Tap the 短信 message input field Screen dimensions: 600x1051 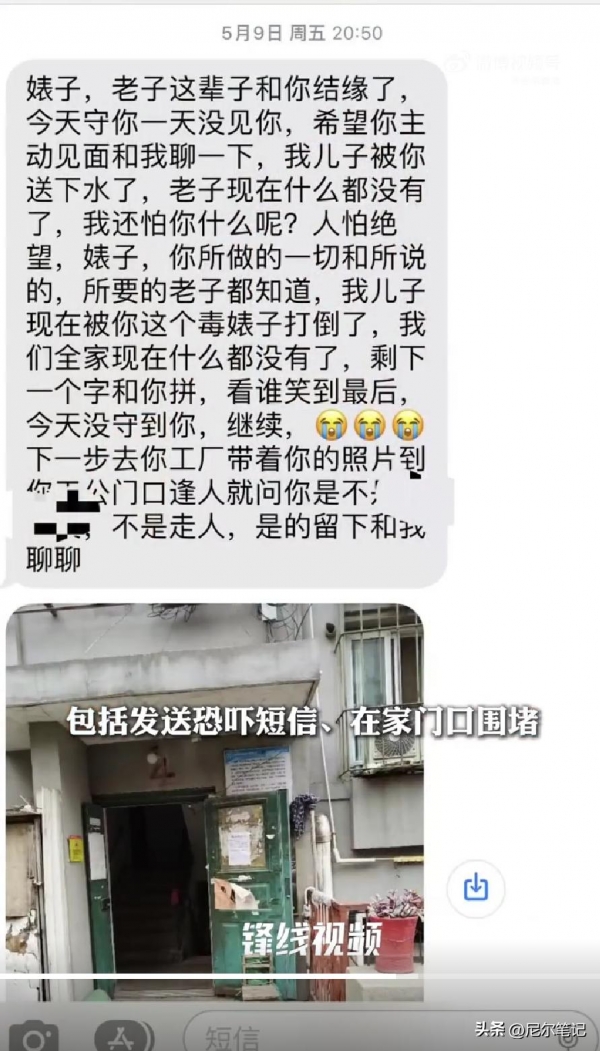pos(330,1037)
